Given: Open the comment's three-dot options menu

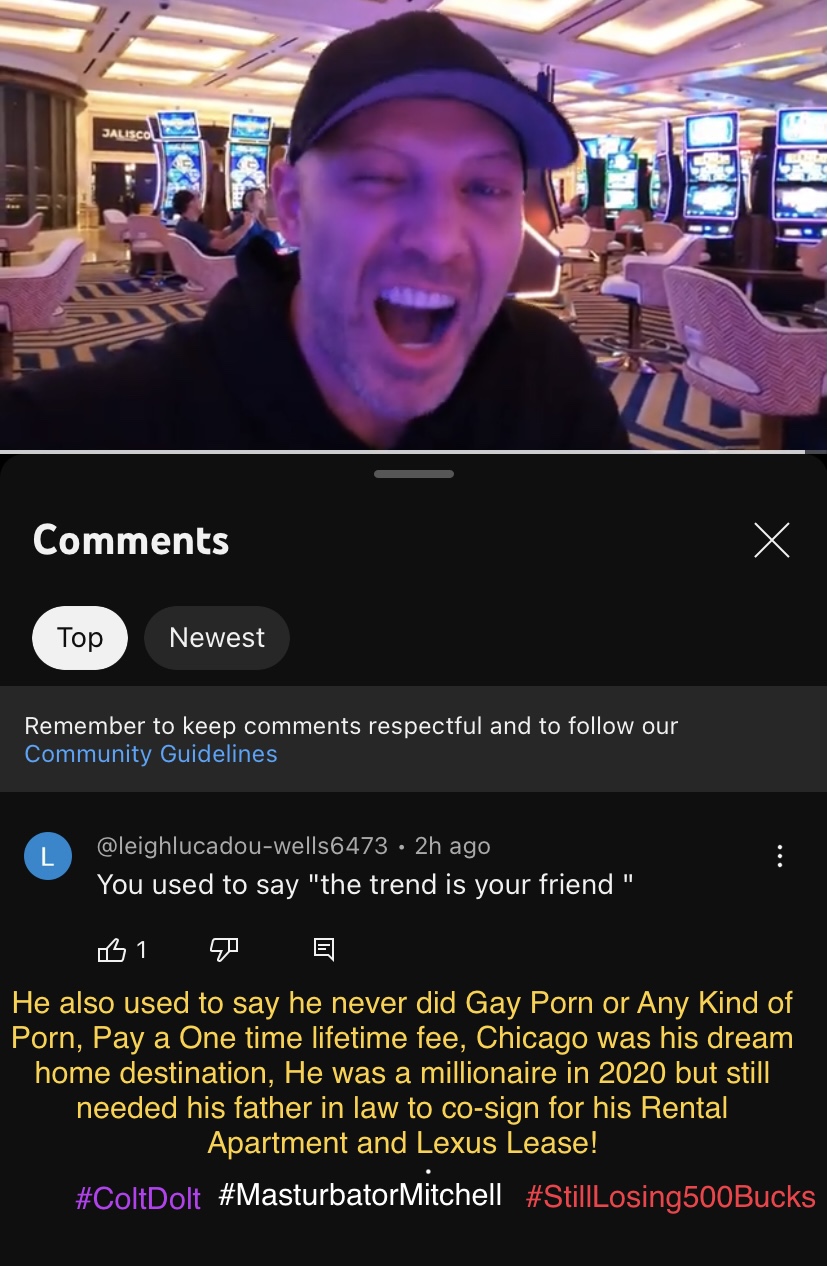Looking at the screenshot, I should pyautogui.click(x=779, y=856).
